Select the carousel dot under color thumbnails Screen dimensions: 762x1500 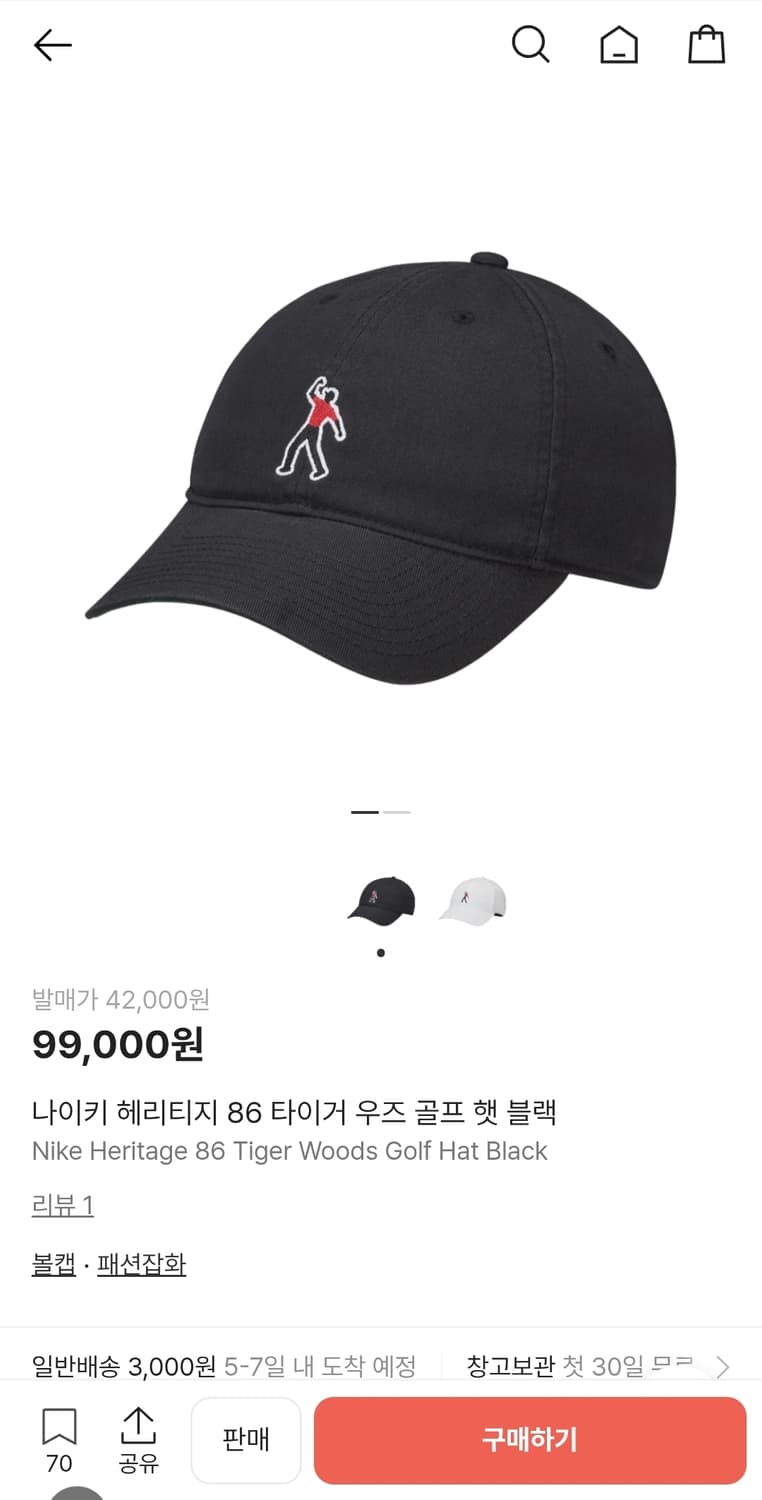[x=381, y=953]
